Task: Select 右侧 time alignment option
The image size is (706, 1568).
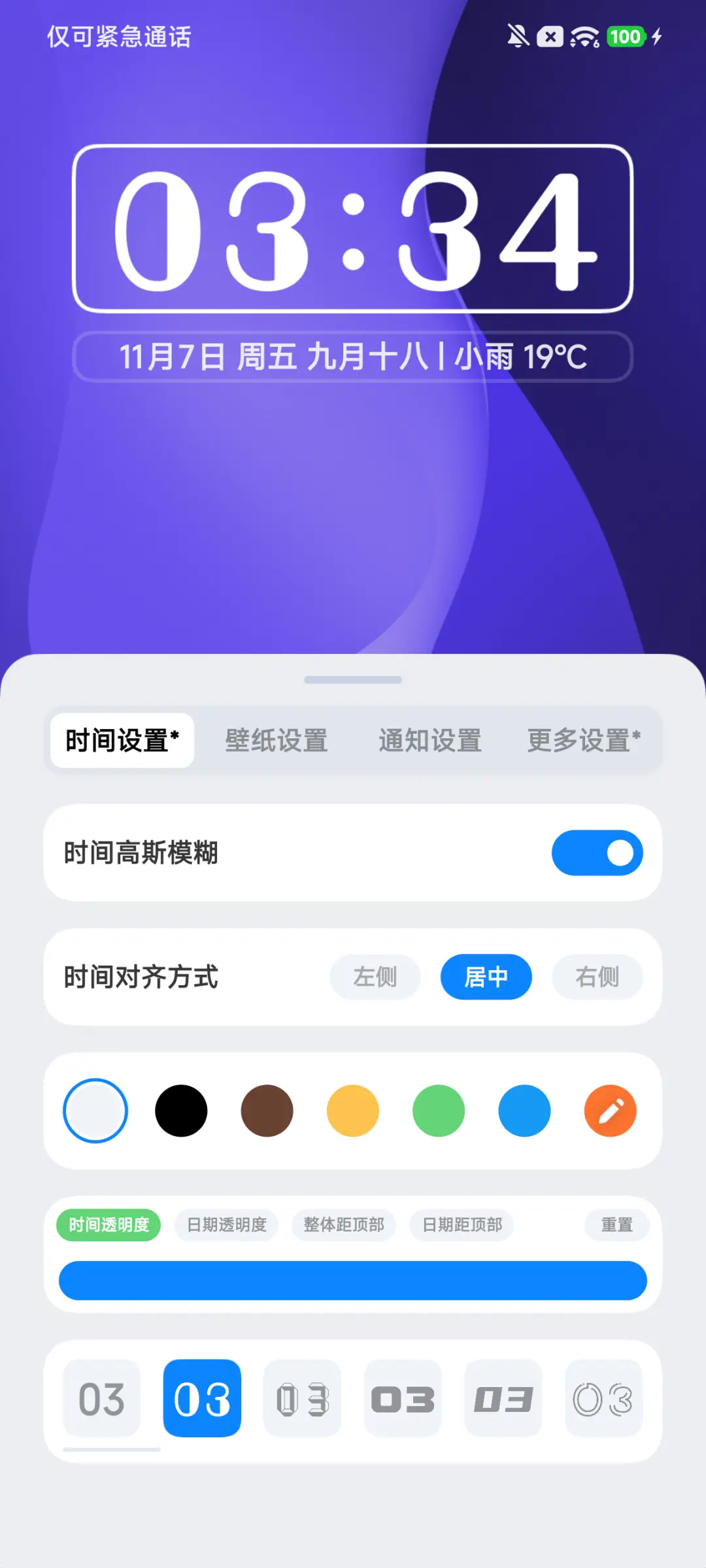Action: coord(597,977)
